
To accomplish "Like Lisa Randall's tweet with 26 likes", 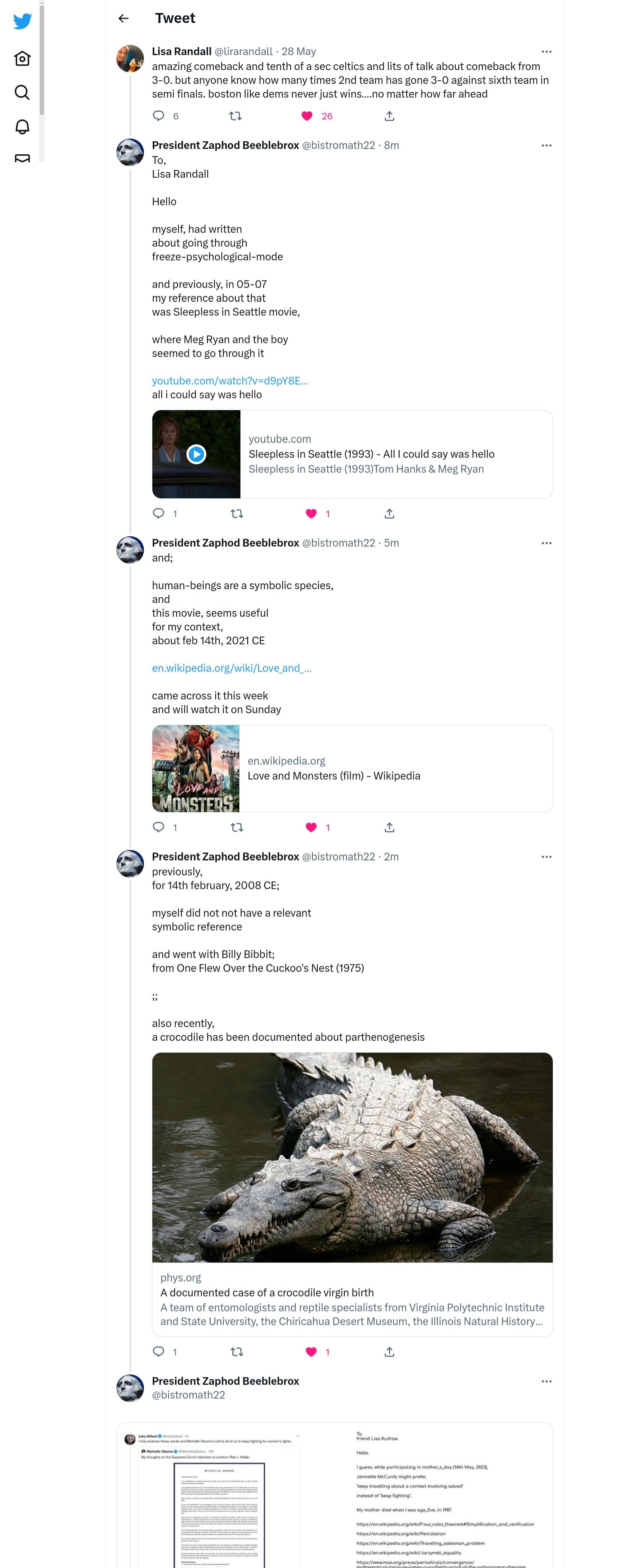I will (307, 116).
